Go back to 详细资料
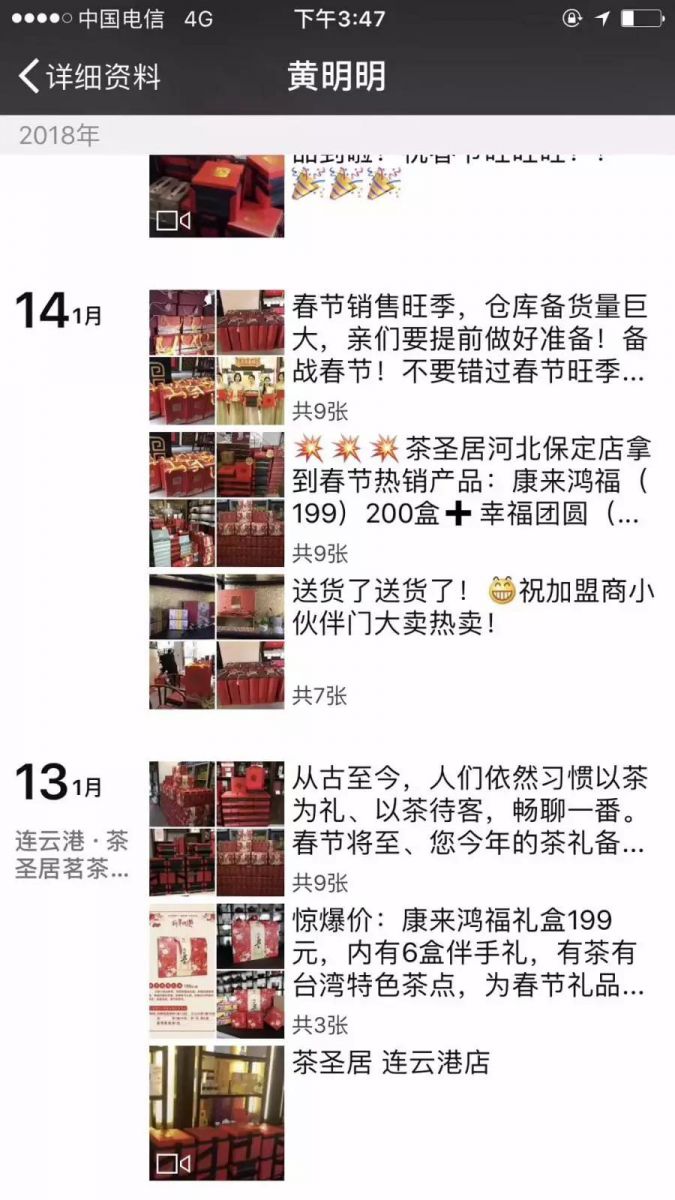Image resolution: width=675 pixels, height=1200 pixels. point(90,77)
